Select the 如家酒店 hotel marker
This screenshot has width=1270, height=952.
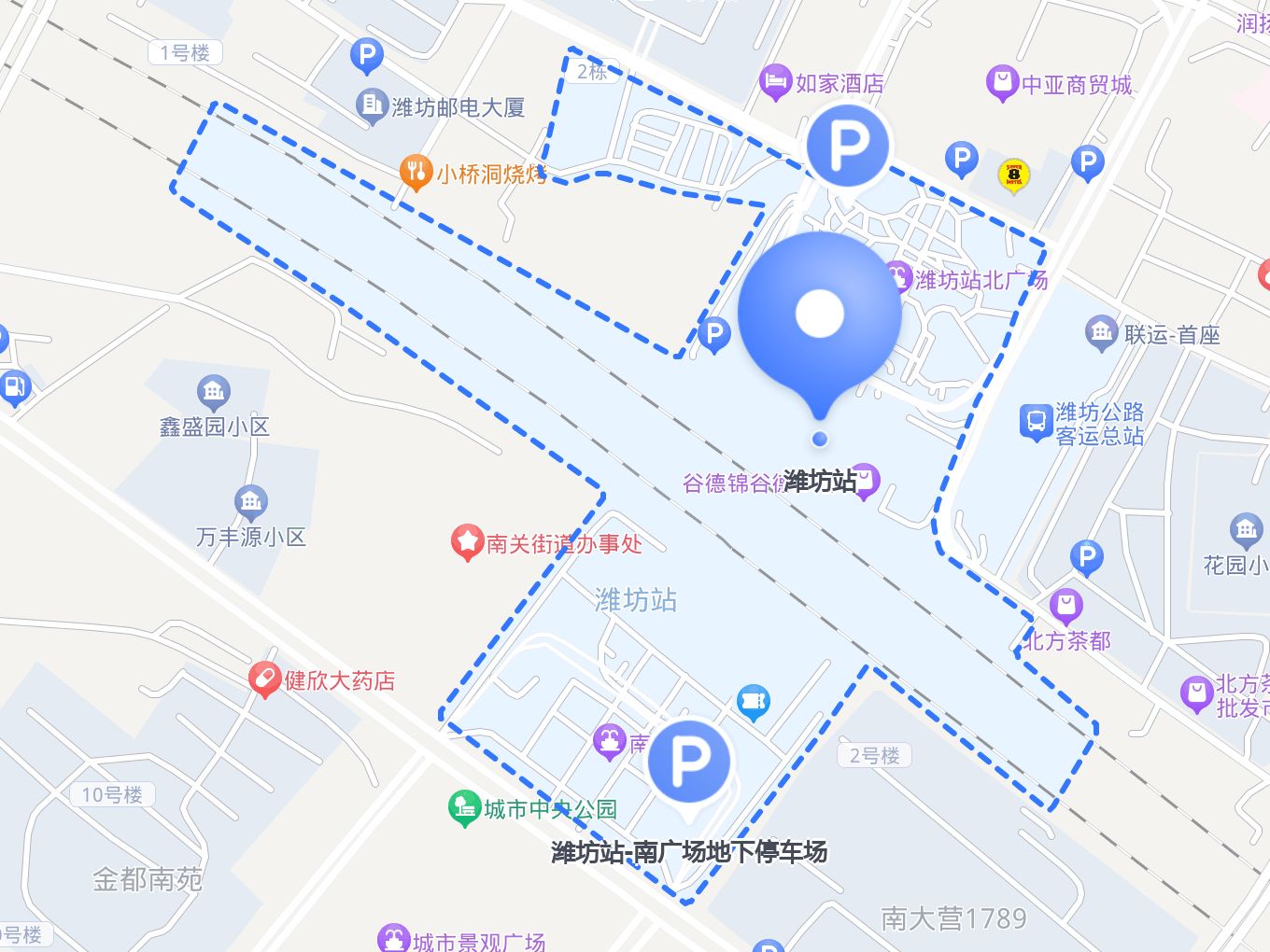point(775,83)
